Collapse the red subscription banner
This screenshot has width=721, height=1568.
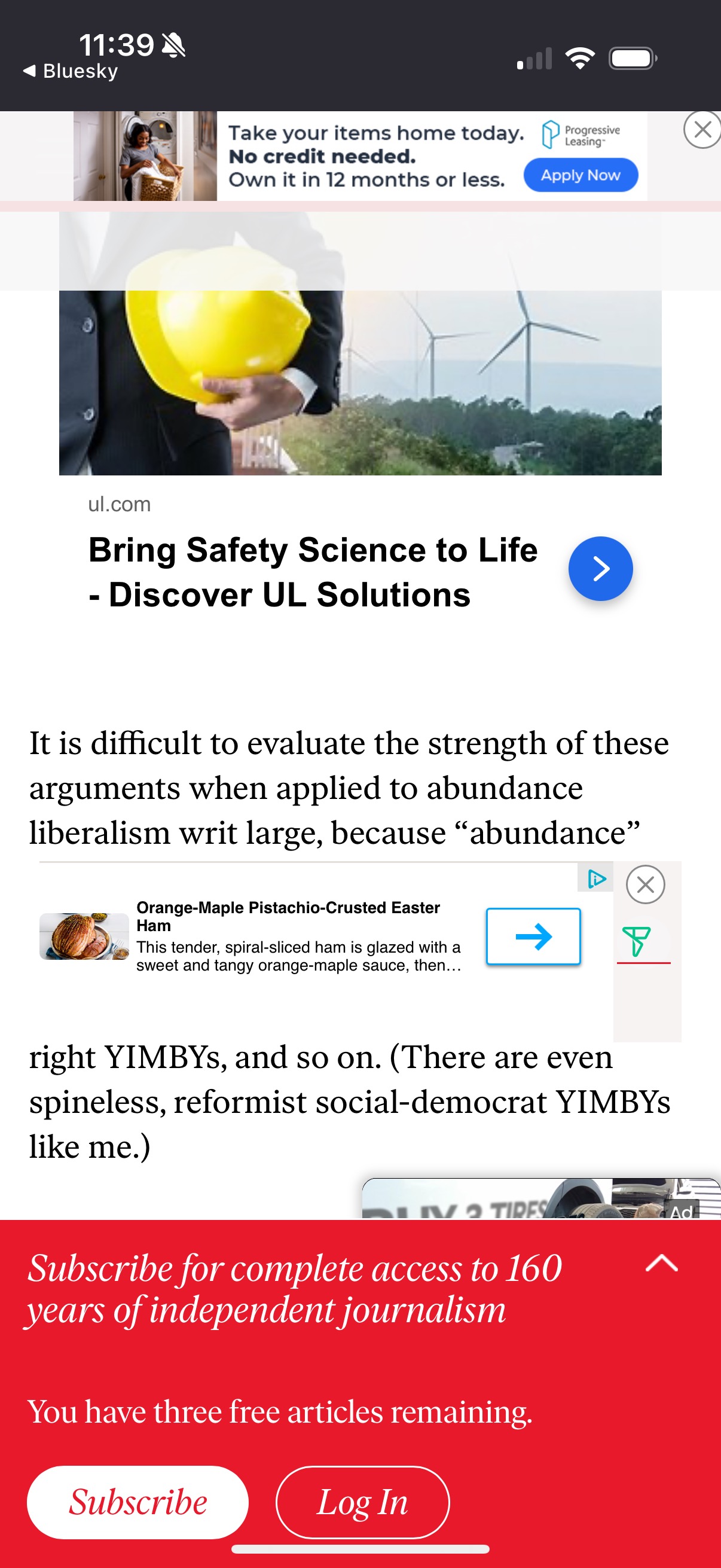(x=661, y=1264)
